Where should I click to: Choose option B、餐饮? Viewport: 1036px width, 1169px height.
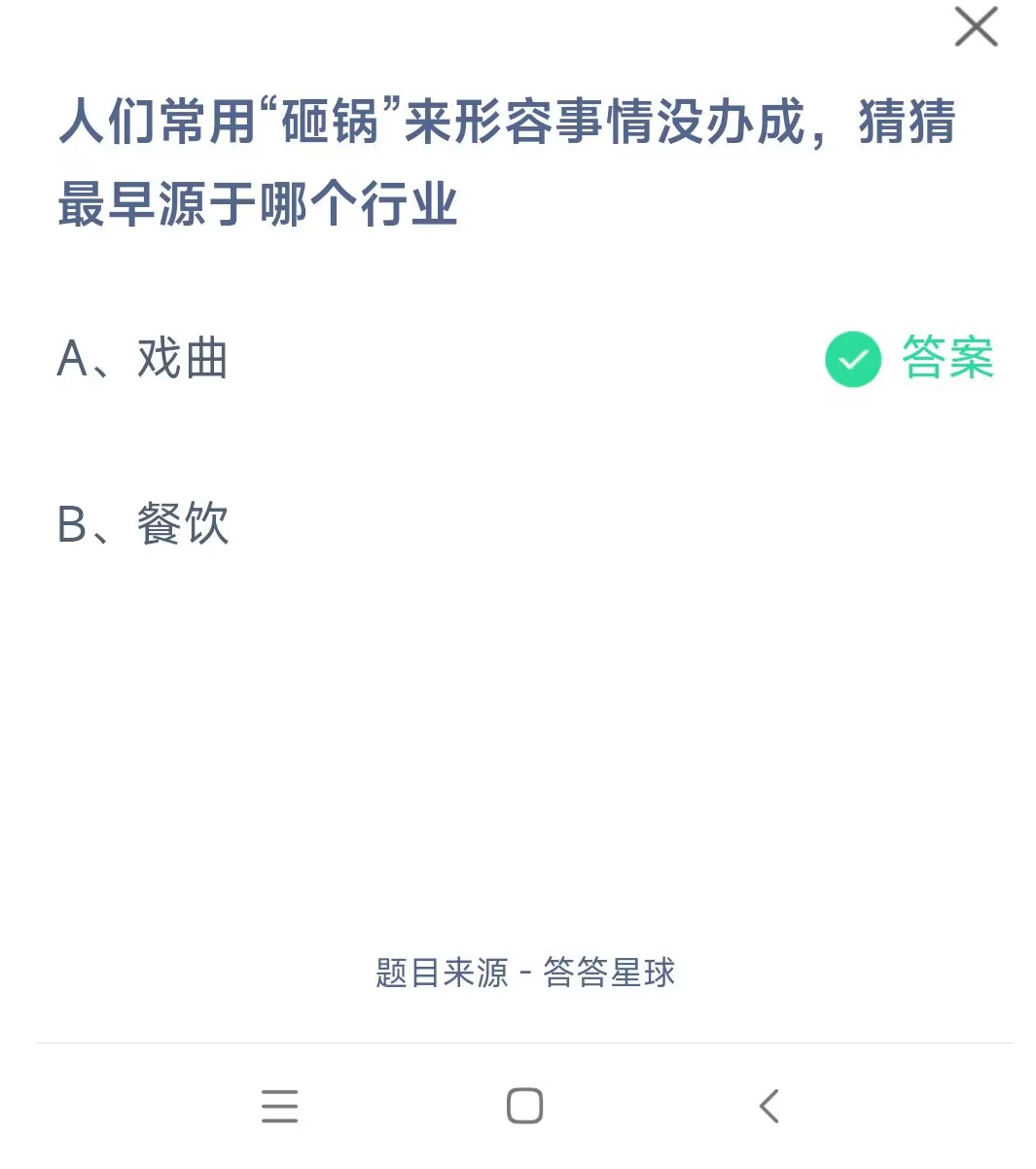pyautogui.click(x=143, y=524)
